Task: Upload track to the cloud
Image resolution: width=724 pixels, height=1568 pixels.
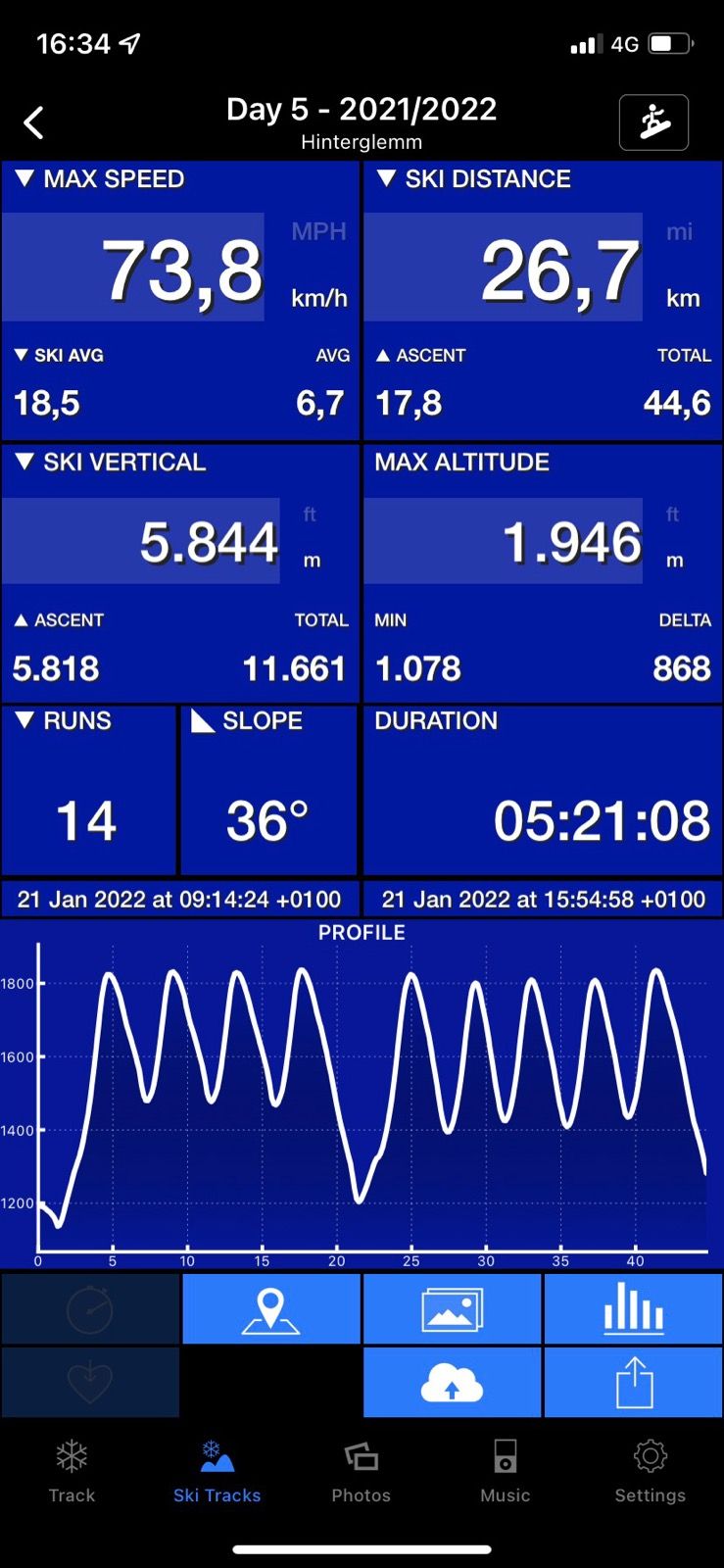Action: coord(452,1382)
